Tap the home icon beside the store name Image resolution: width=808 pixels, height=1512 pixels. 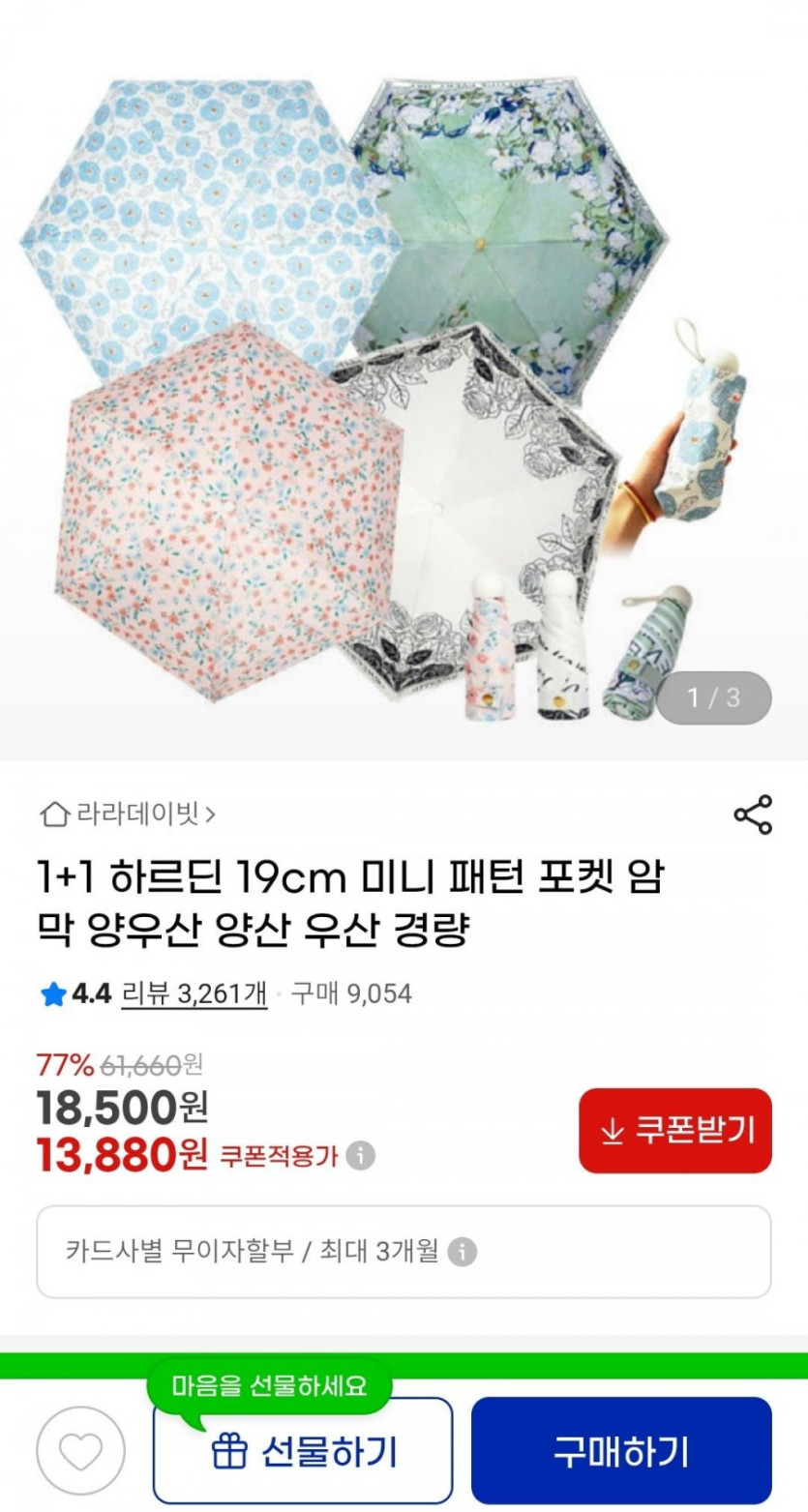[55, 815]
